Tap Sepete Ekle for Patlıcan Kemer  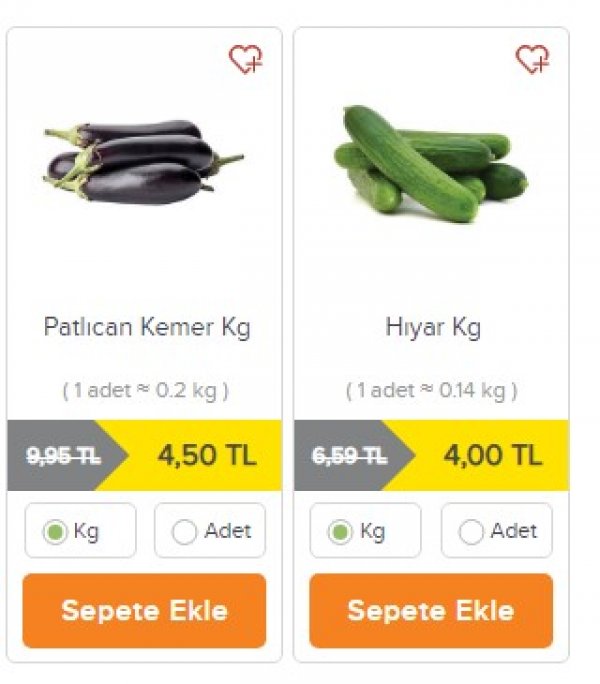(x=144, y=610)
